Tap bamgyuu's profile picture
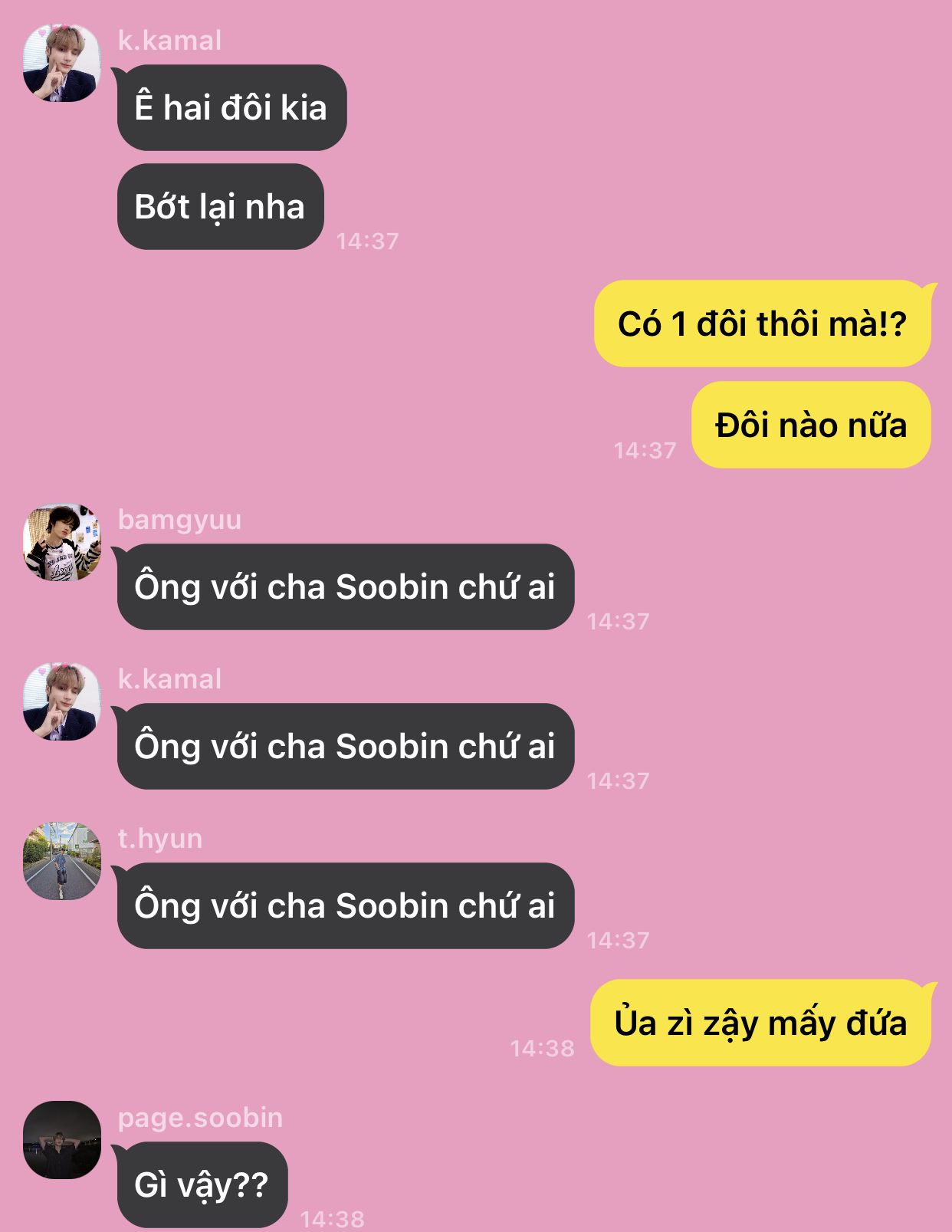 [x=62, y=542]
